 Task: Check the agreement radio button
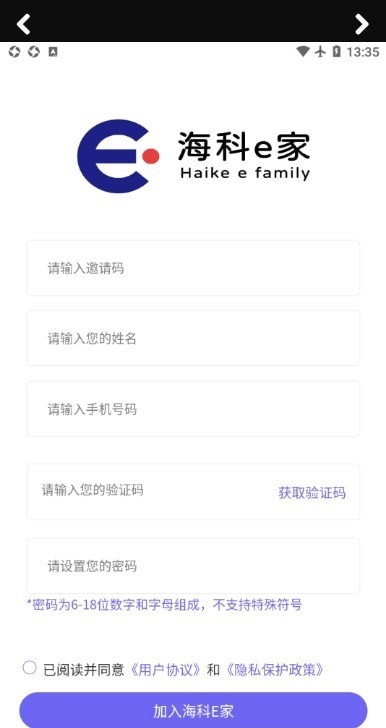[x=29, y=668]
